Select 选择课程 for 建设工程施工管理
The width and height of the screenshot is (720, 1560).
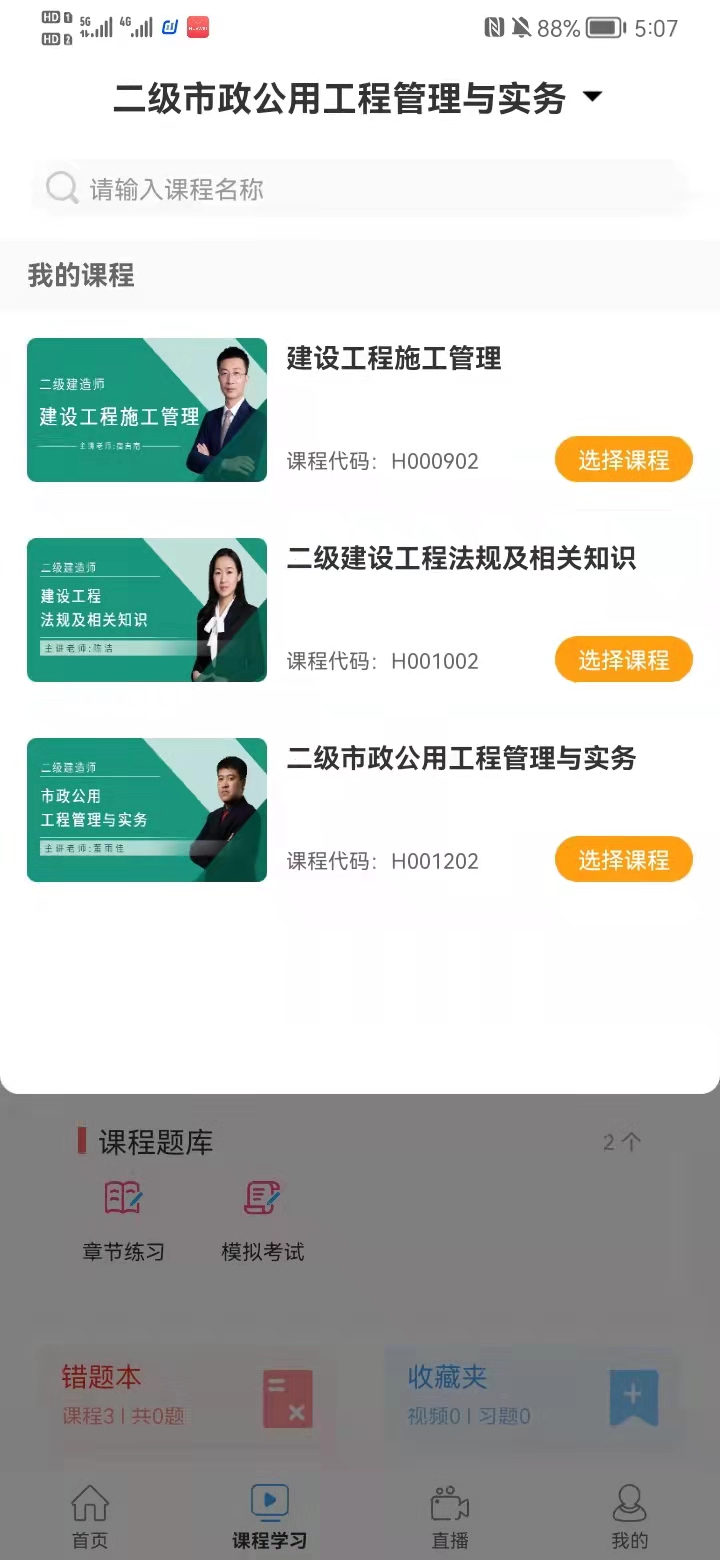tap(623, 459)
